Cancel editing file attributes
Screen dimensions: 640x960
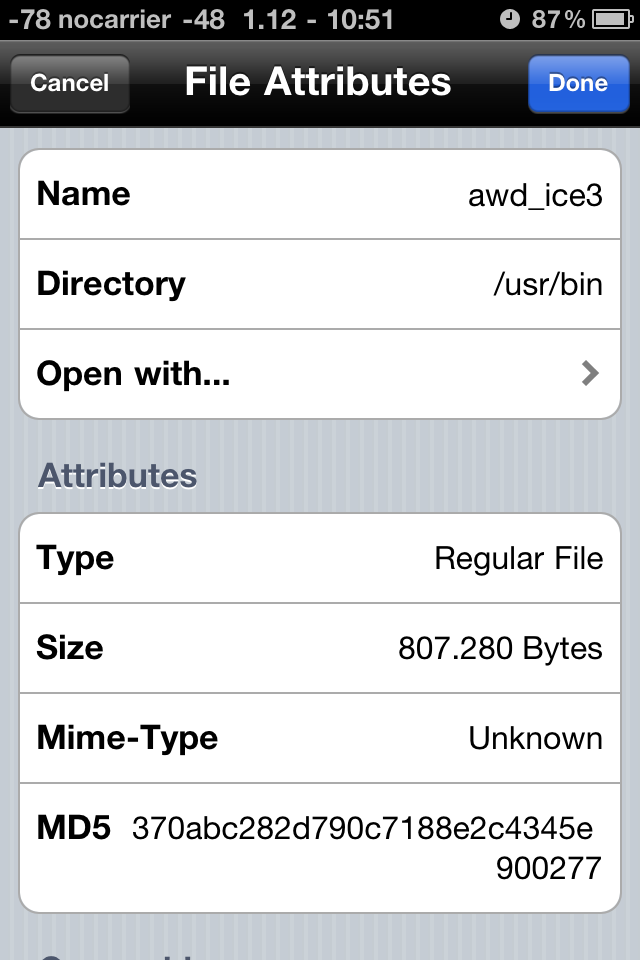click(69, 83)
